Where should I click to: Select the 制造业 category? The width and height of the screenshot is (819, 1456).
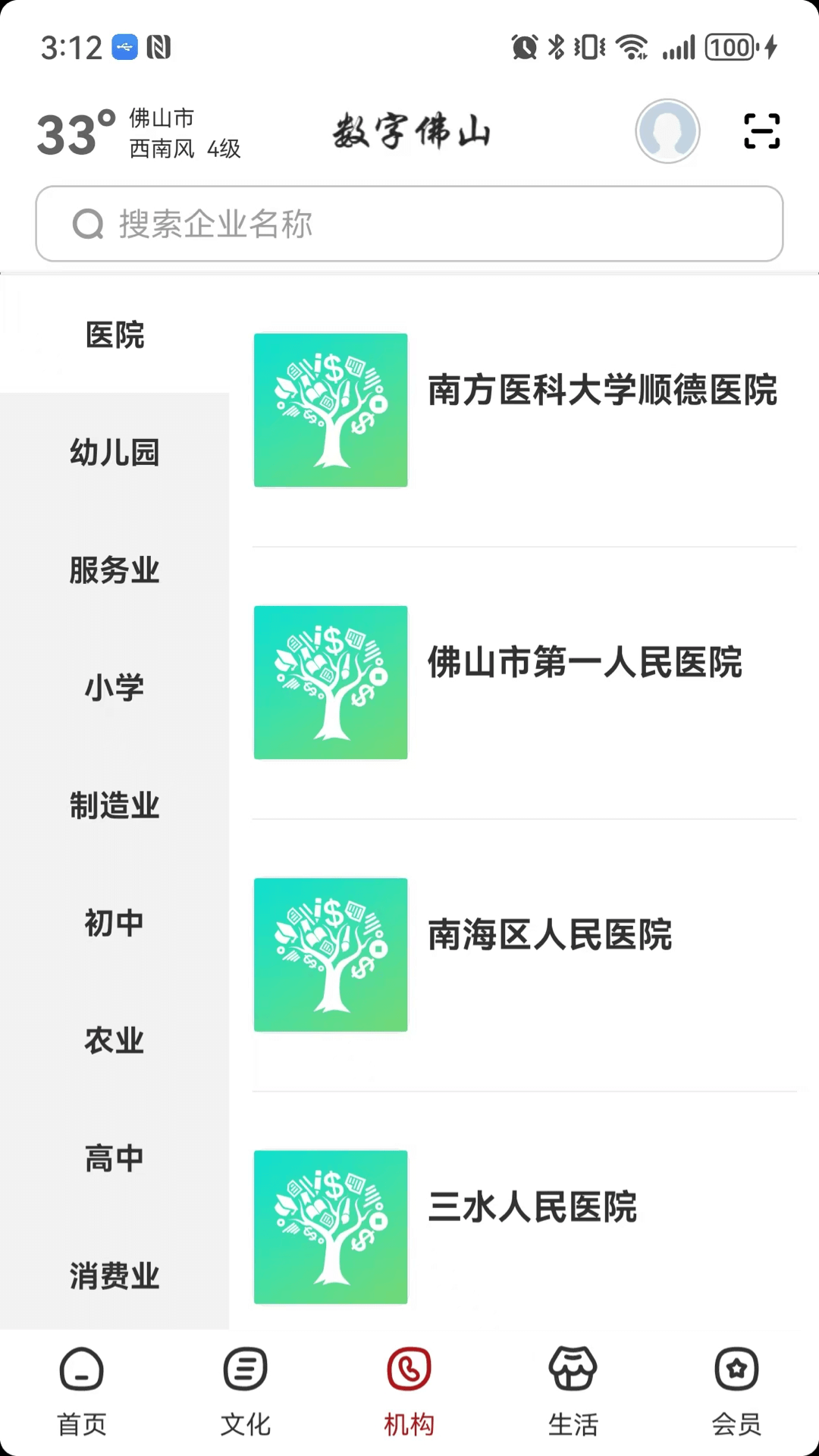[x=115, y=805]
